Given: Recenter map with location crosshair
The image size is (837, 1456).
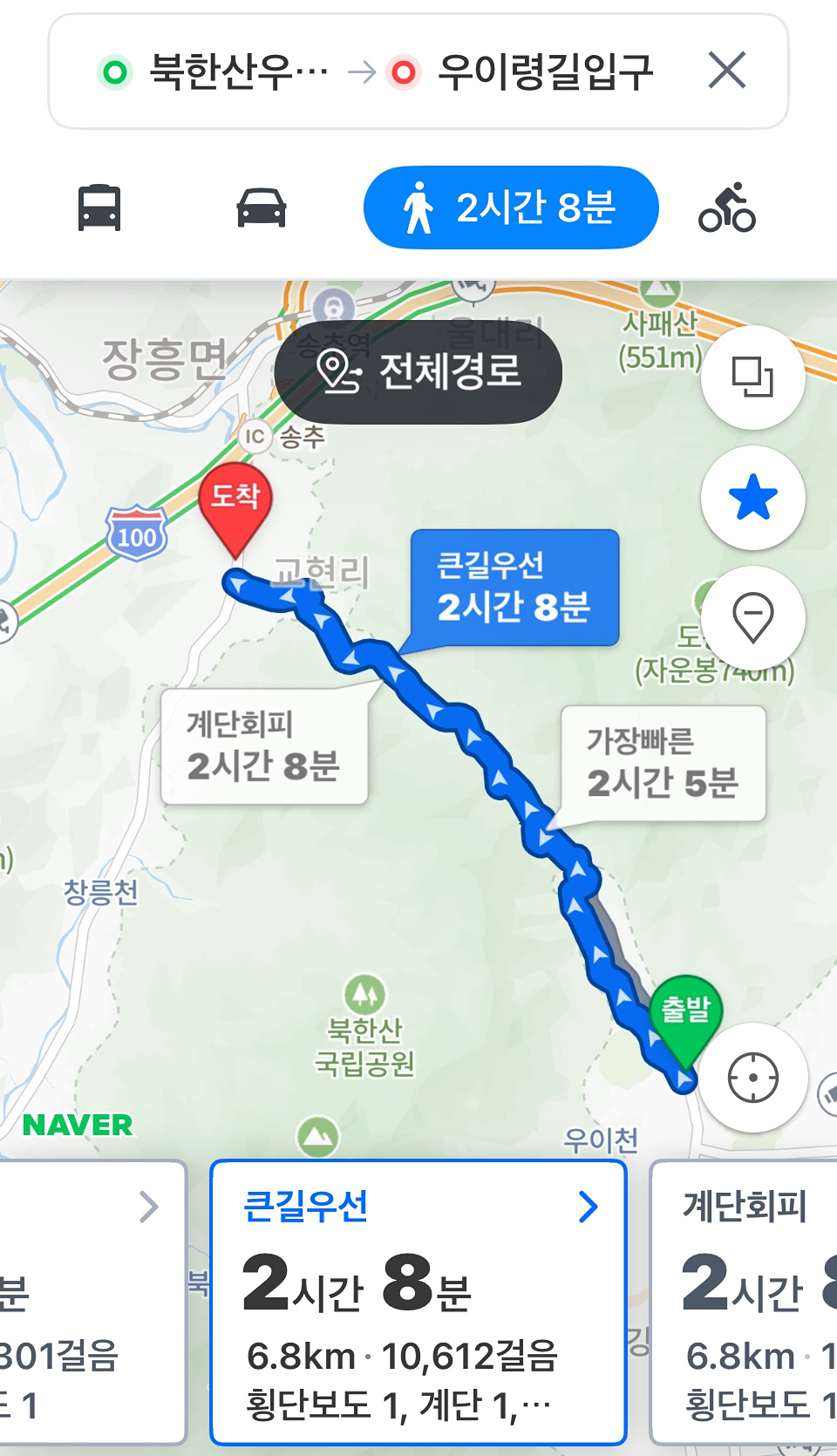Looking at the screenshot, I should (752, 1078).
